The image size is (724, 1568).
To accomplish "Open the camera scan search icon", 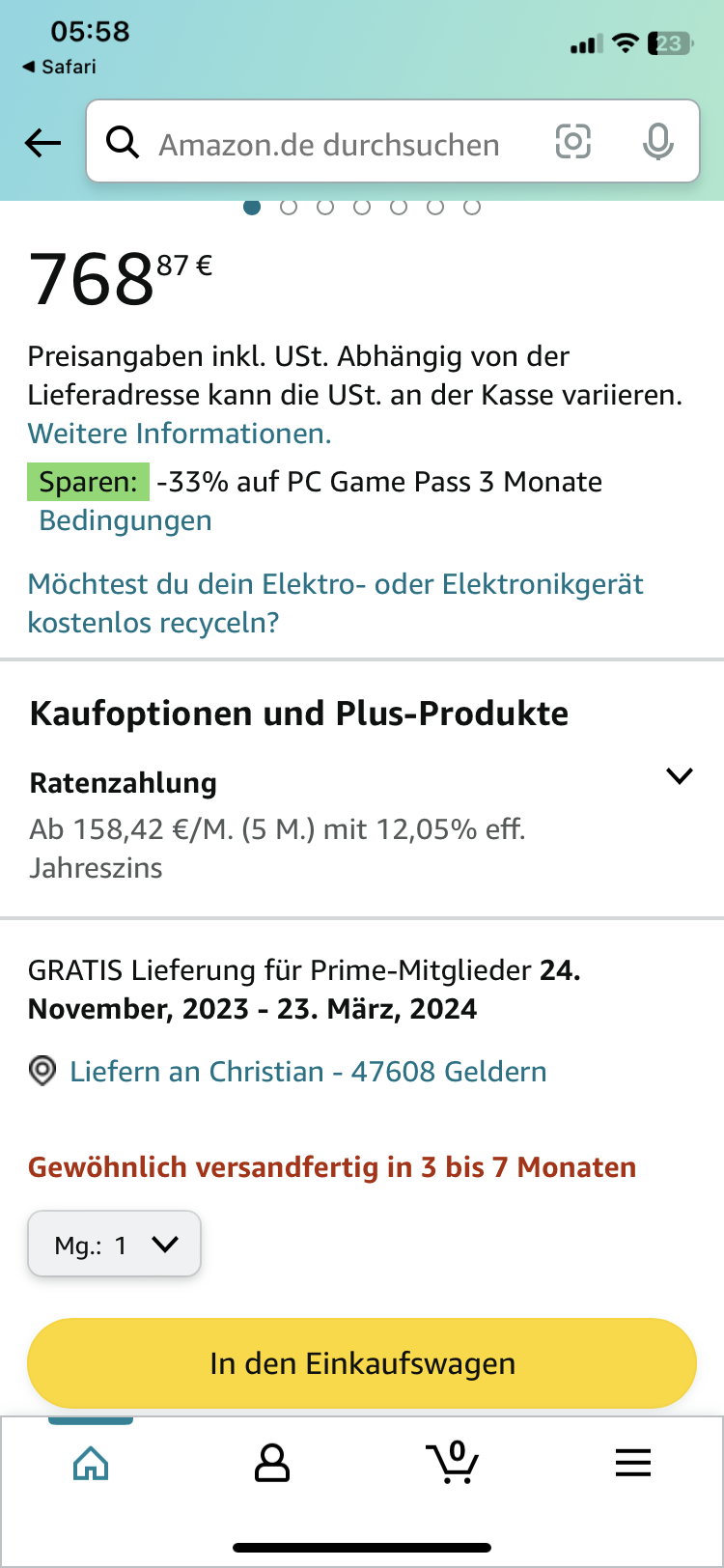I will coord(572,143).
